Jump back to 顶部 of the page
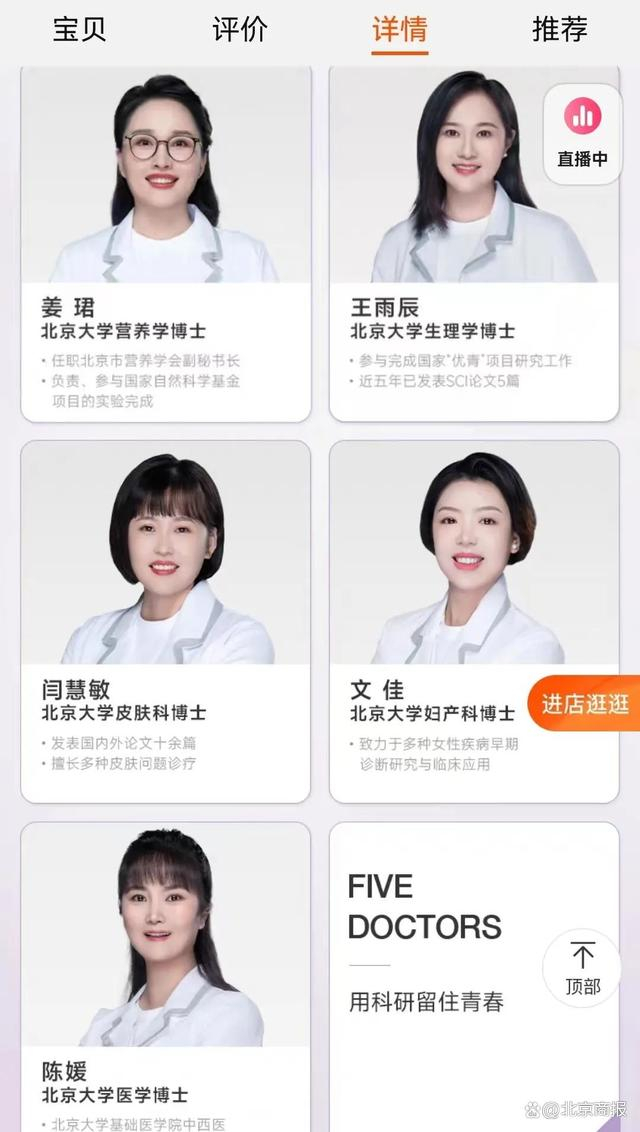Image resolution: width=640 pixels, height=1132 pixels. (582, 967)
